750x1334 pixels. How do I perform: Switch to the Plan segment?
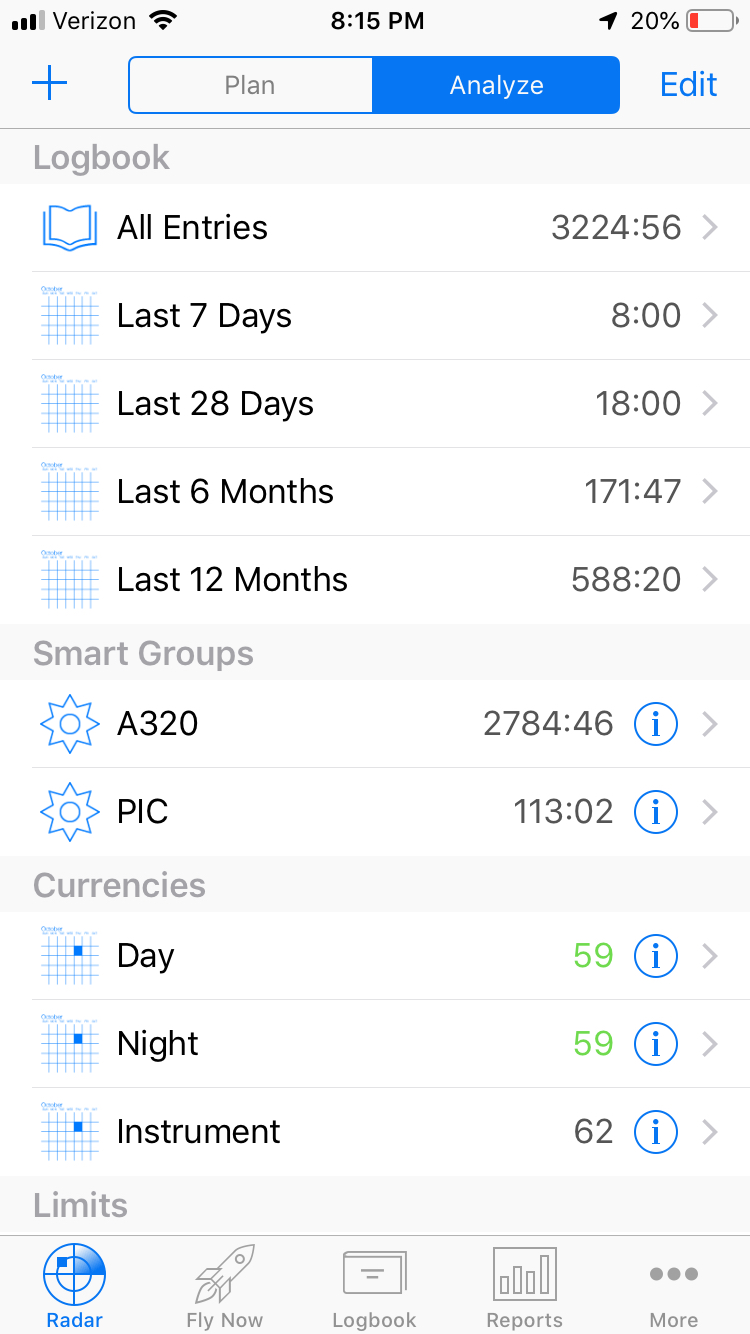pyautogui.click(x=250, y=85)
